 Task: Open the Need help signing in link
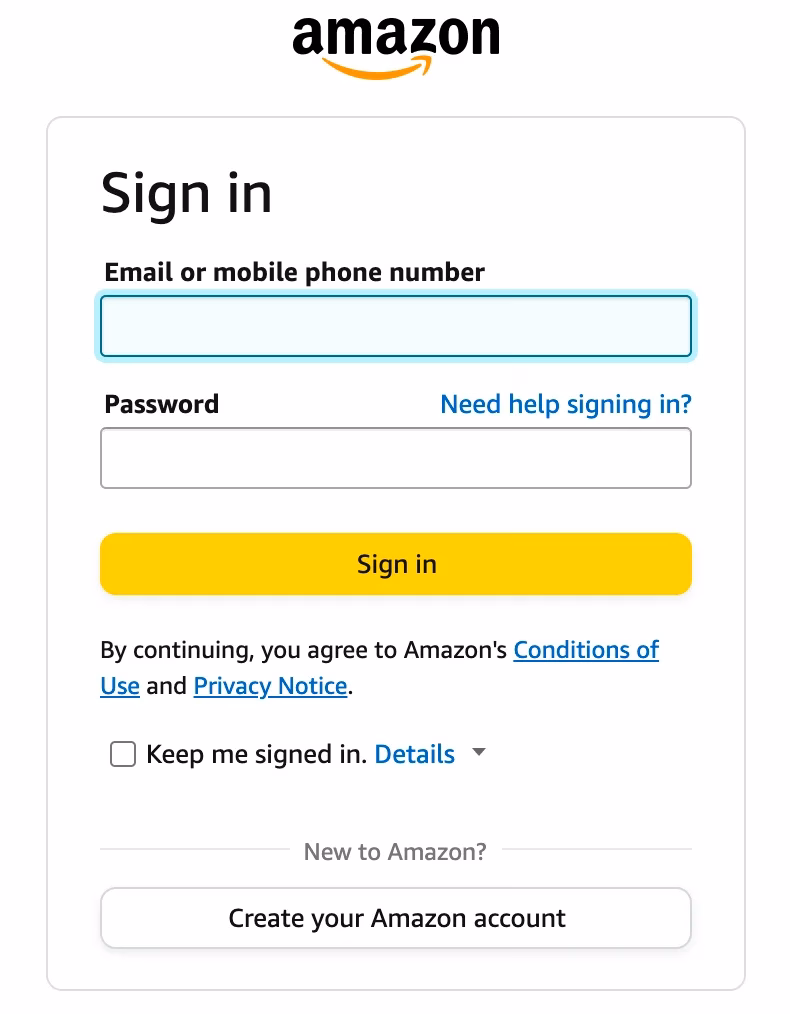pyautogui.click(x=565, y=404)
